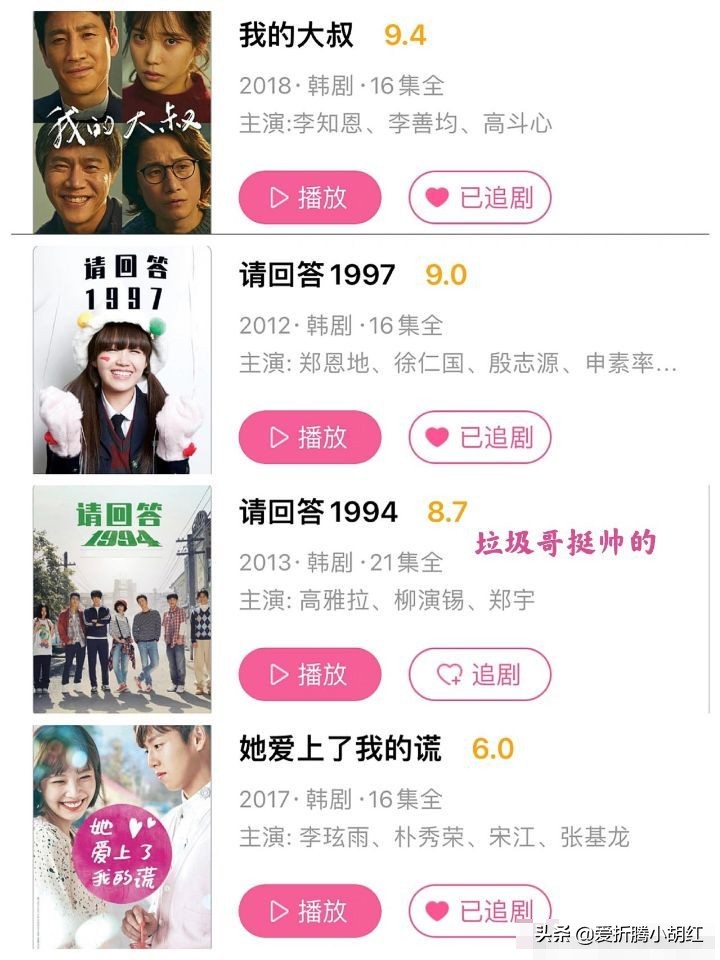Click the heart icon on 我的大叔's 已追剧 button

click(x=438, y=197)
